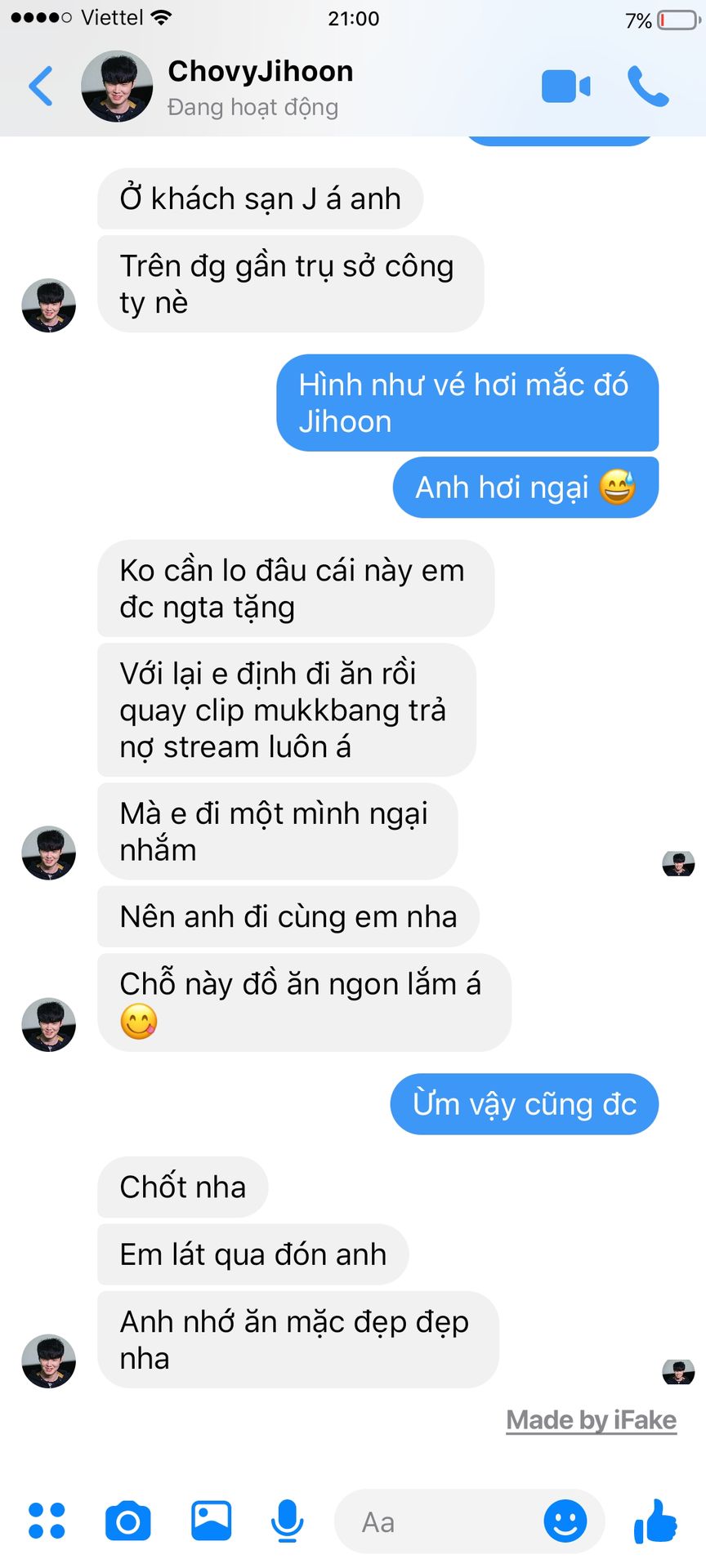The width and height of the screenshot is (706, 1568).
Task: Open the four-dot more actions menu
Action: pos(47,1521)
